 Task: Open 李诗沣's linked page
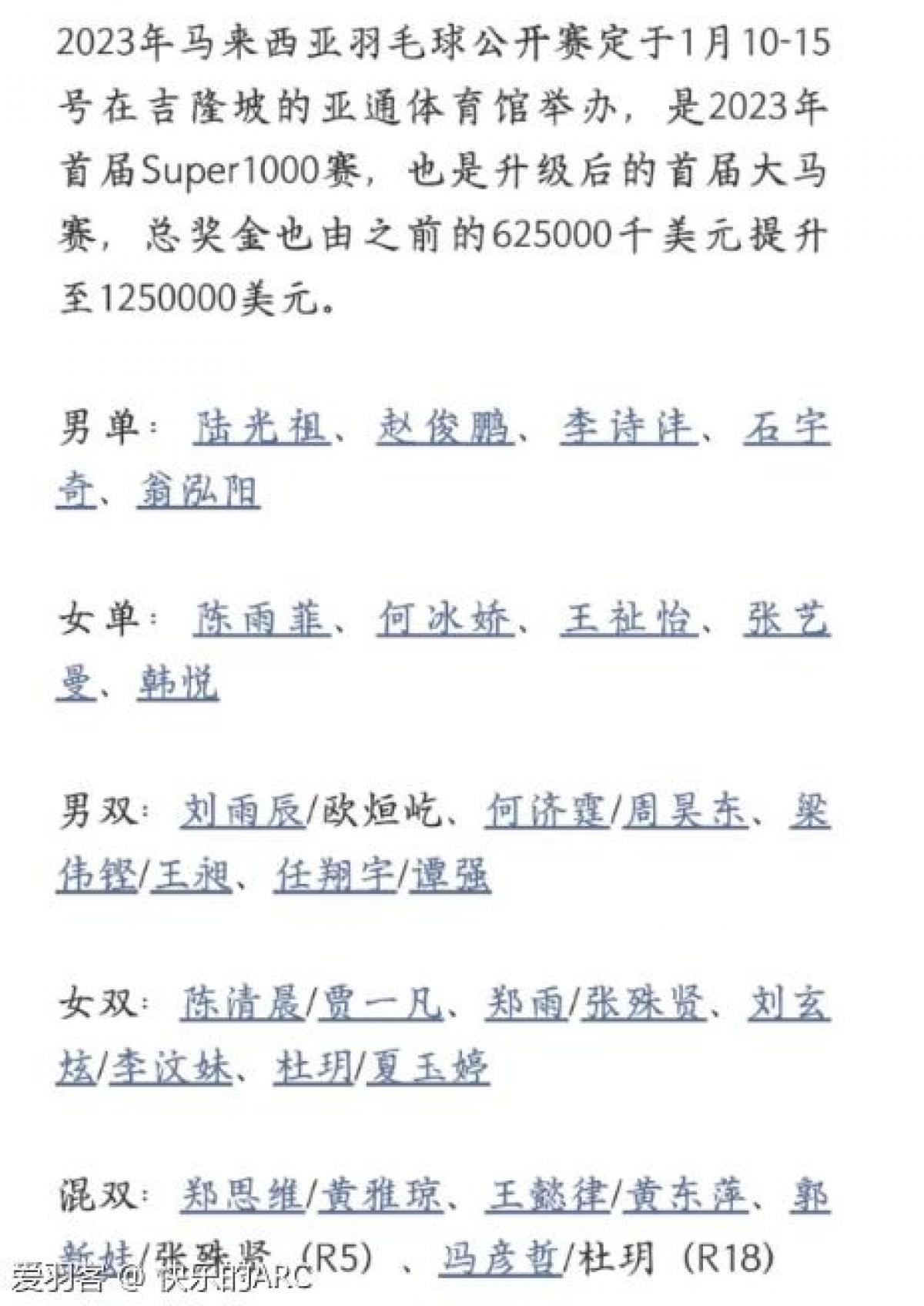(x=628, y=427)
